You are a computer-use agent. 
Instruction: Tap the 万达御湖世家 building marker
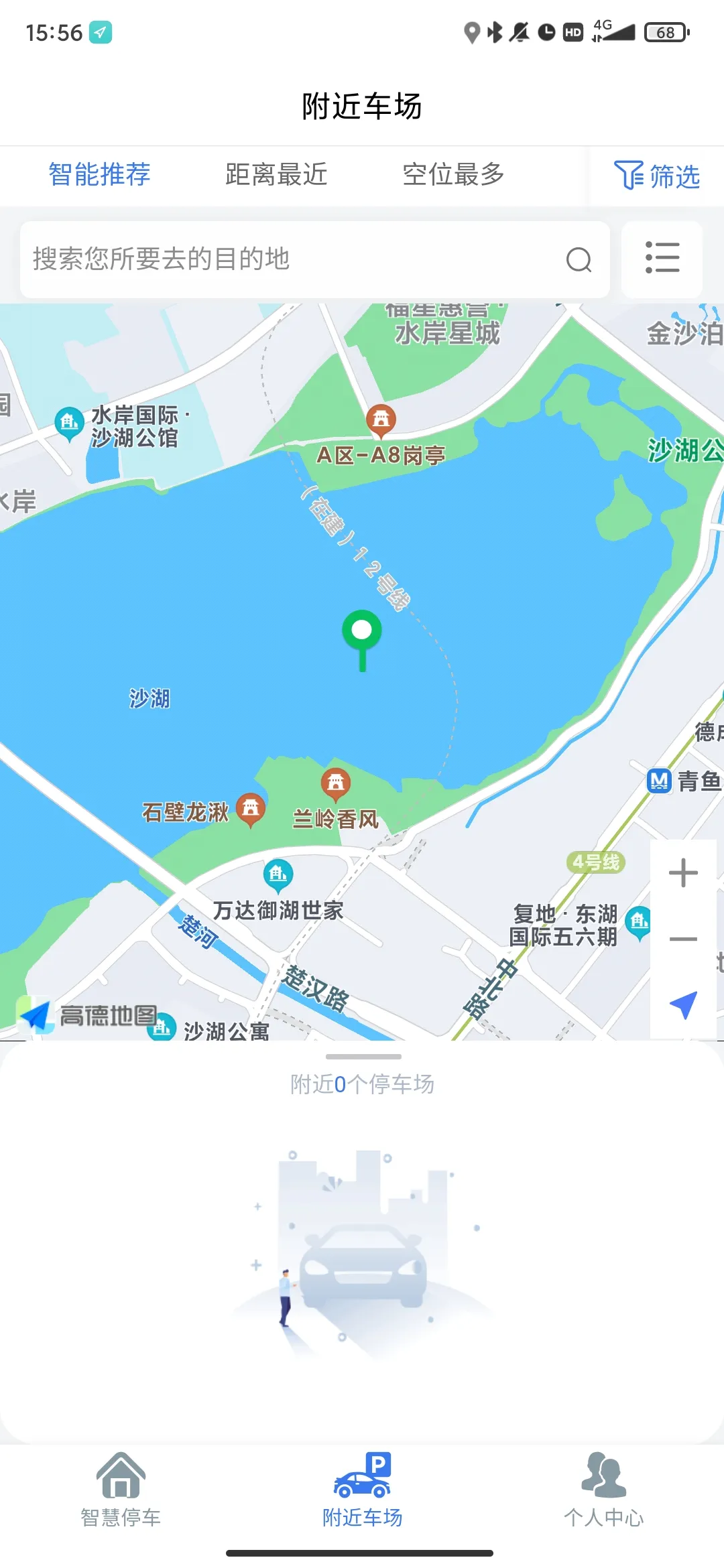(277, 872)
